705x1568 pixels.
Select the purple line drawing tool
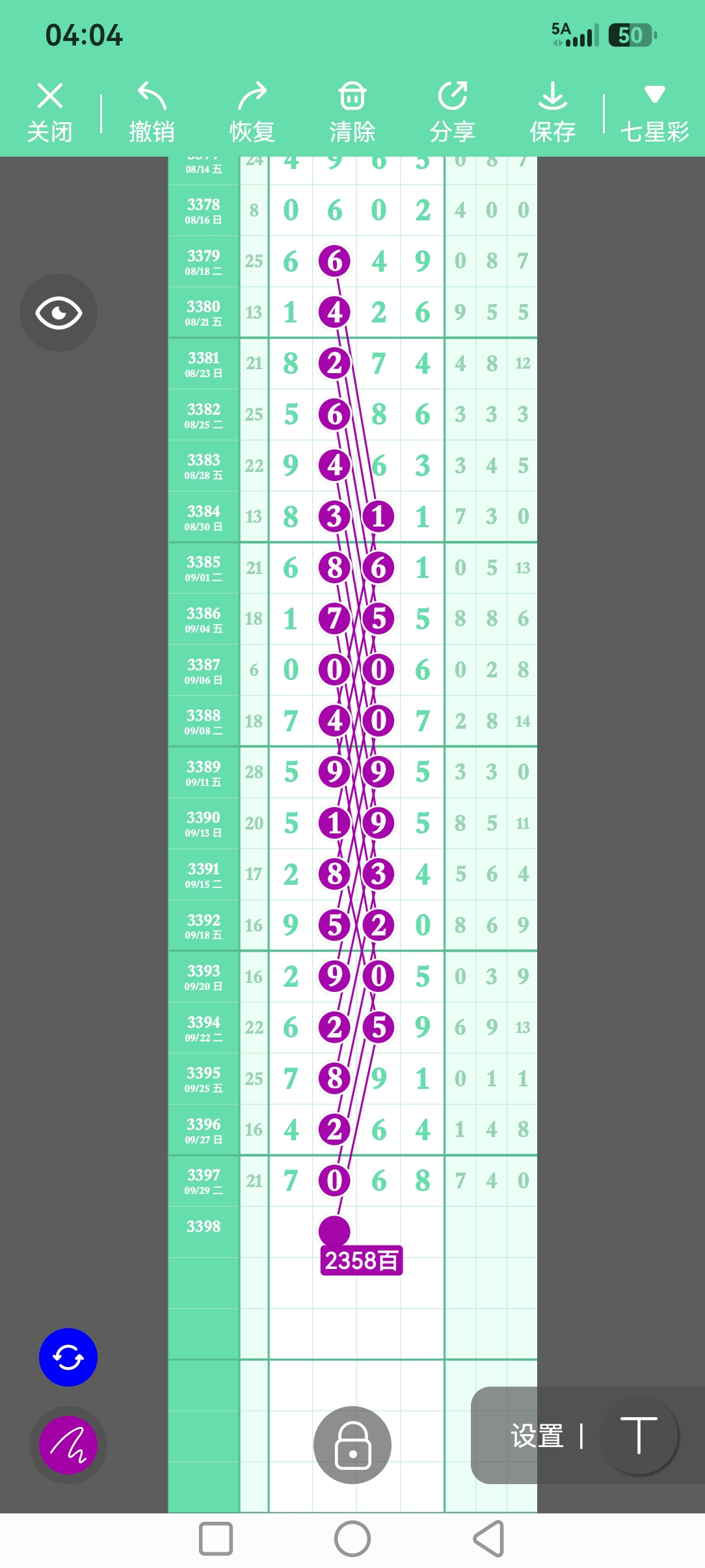coord(68,1445)
